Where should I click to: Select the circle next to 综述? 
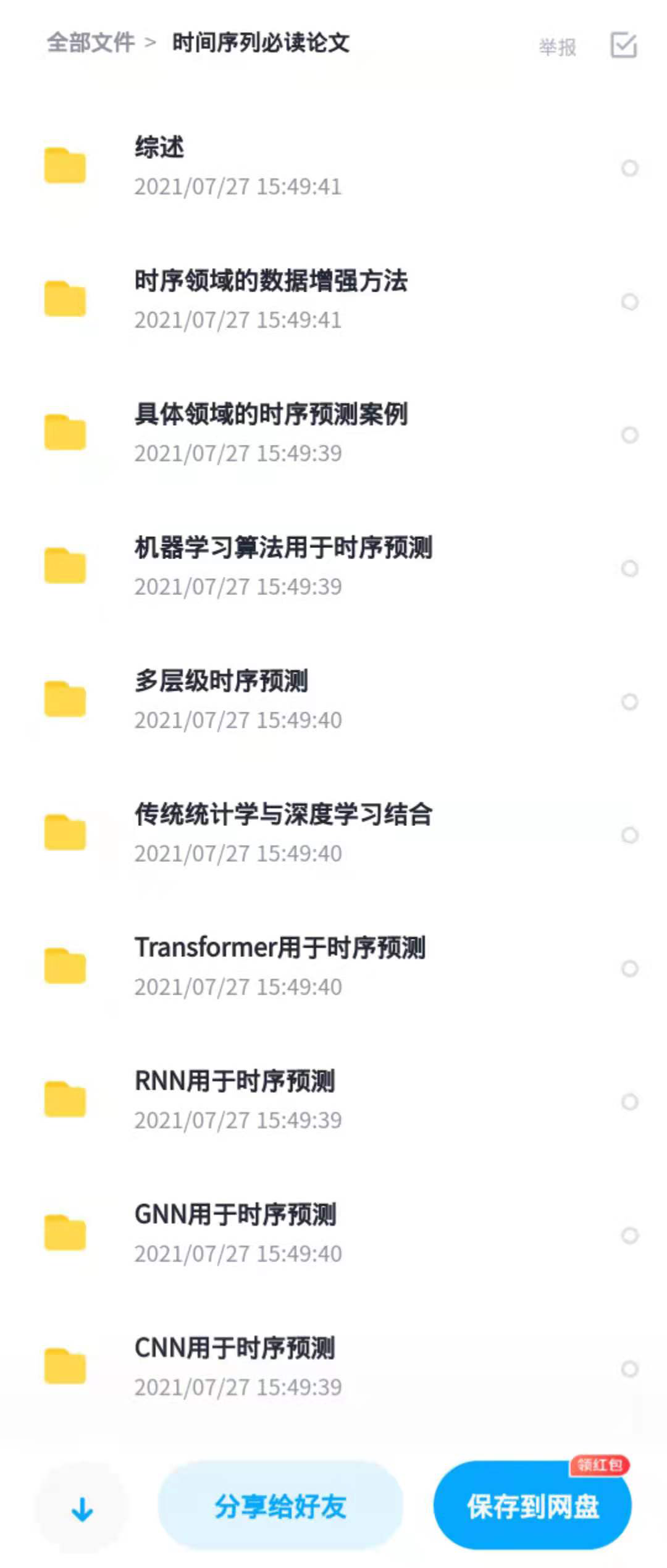[629, 168]
